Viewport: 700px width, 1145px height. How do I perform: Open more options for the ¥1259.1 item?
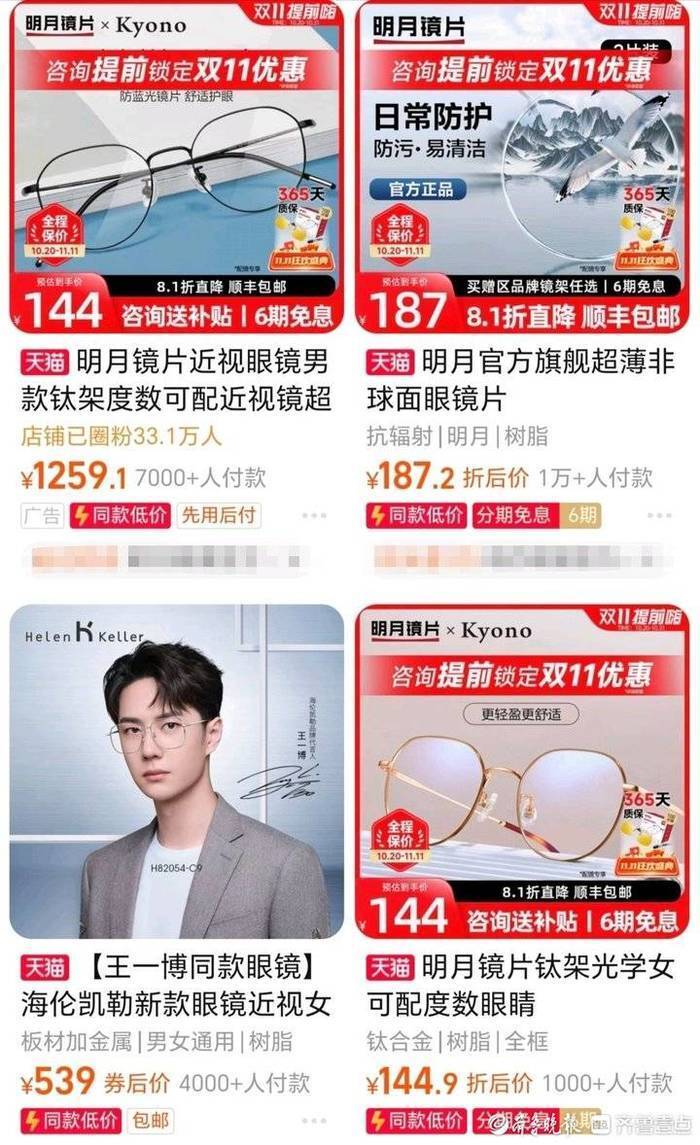coord(314,516)
